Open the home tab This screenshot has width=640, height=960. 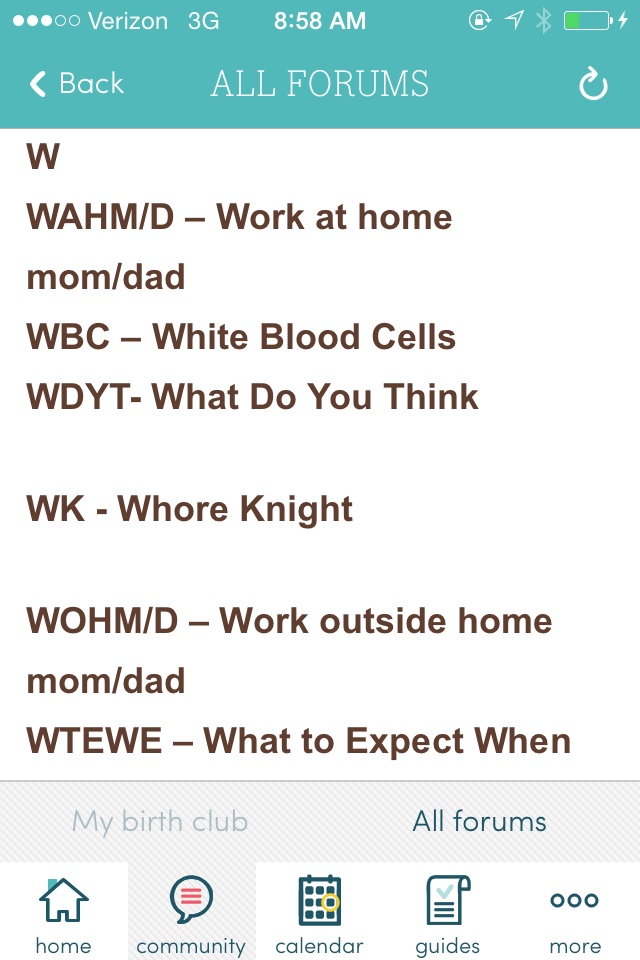tap(63, 912)
